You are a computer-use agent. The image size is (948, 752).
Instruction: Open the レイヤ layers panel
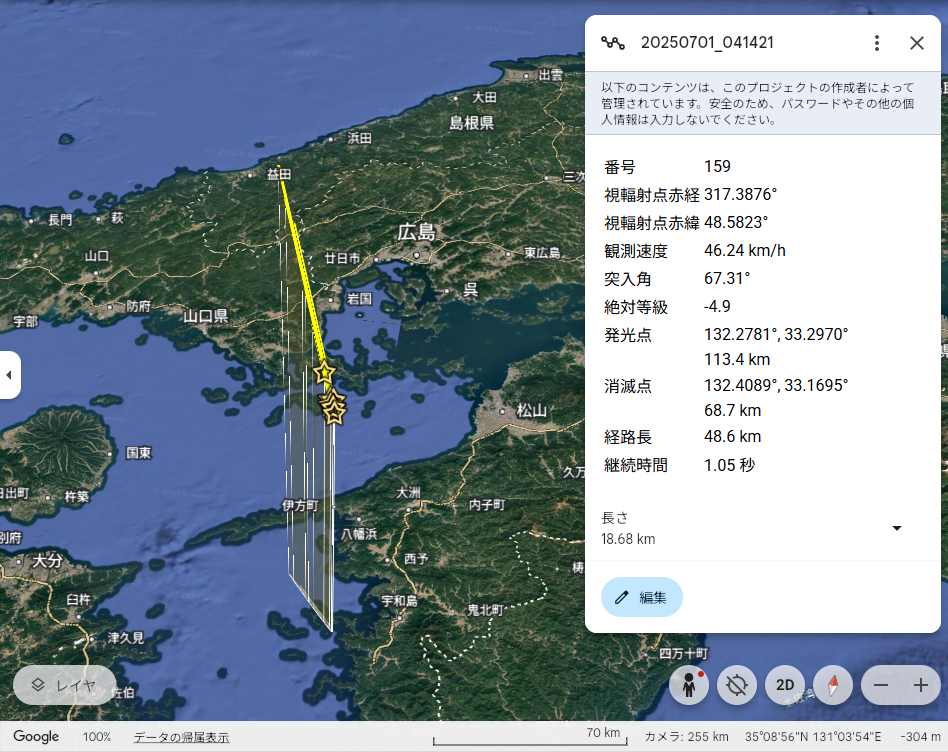[65, 685]
